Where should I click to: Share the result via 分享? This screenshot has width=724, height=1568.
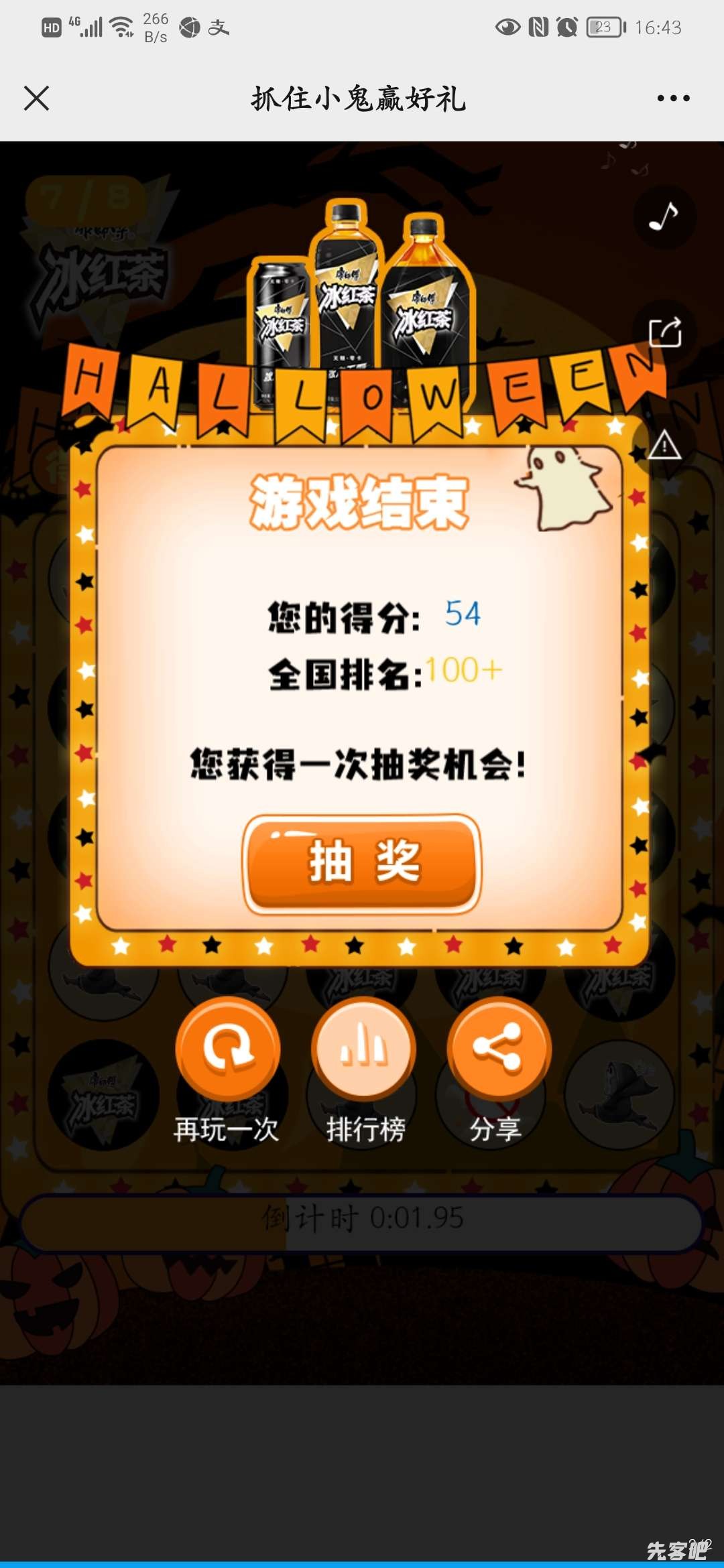tap(498, 1049)
